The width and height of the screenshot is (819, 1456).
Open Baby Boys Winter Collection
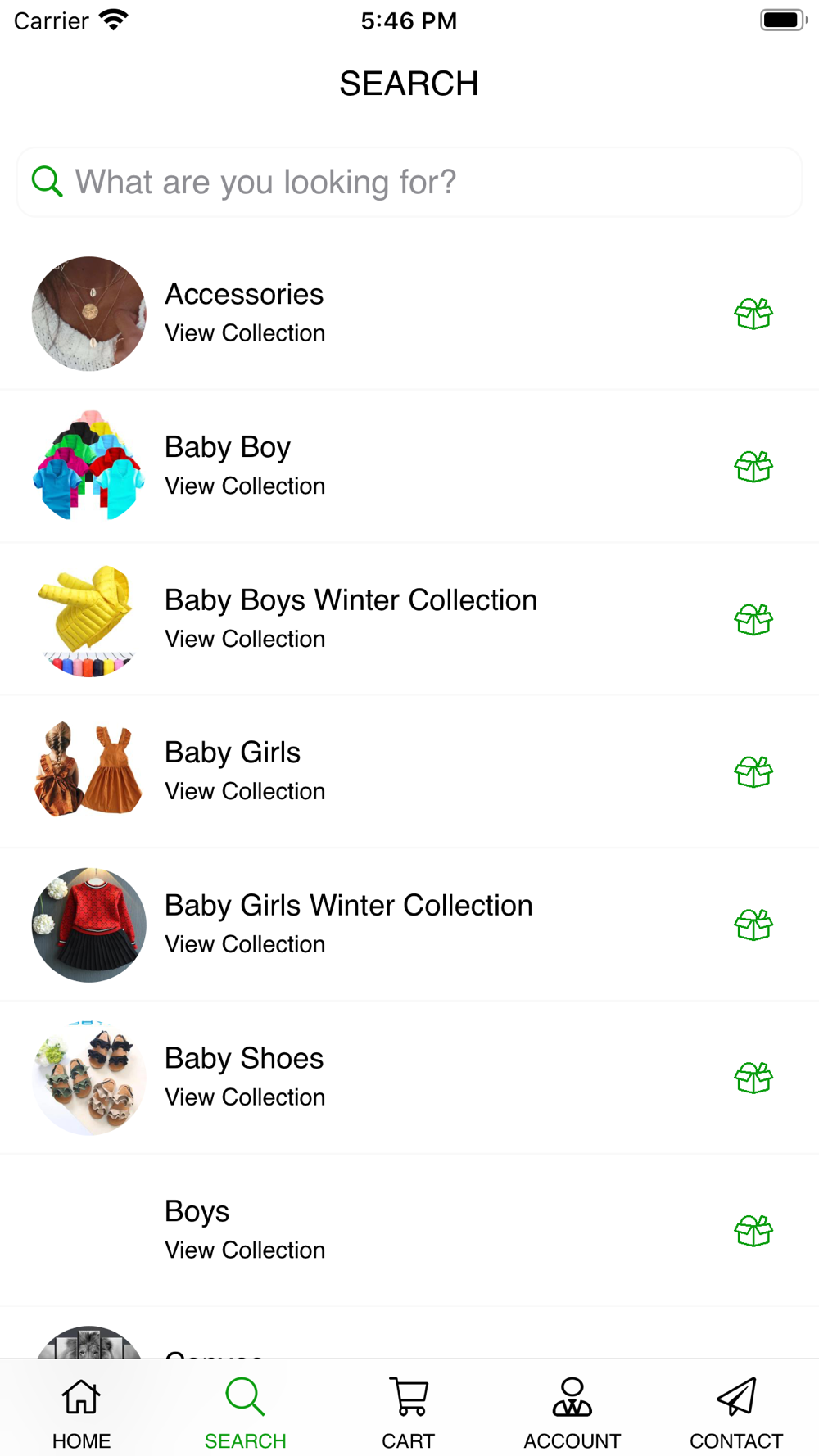[x=409, y=619]
